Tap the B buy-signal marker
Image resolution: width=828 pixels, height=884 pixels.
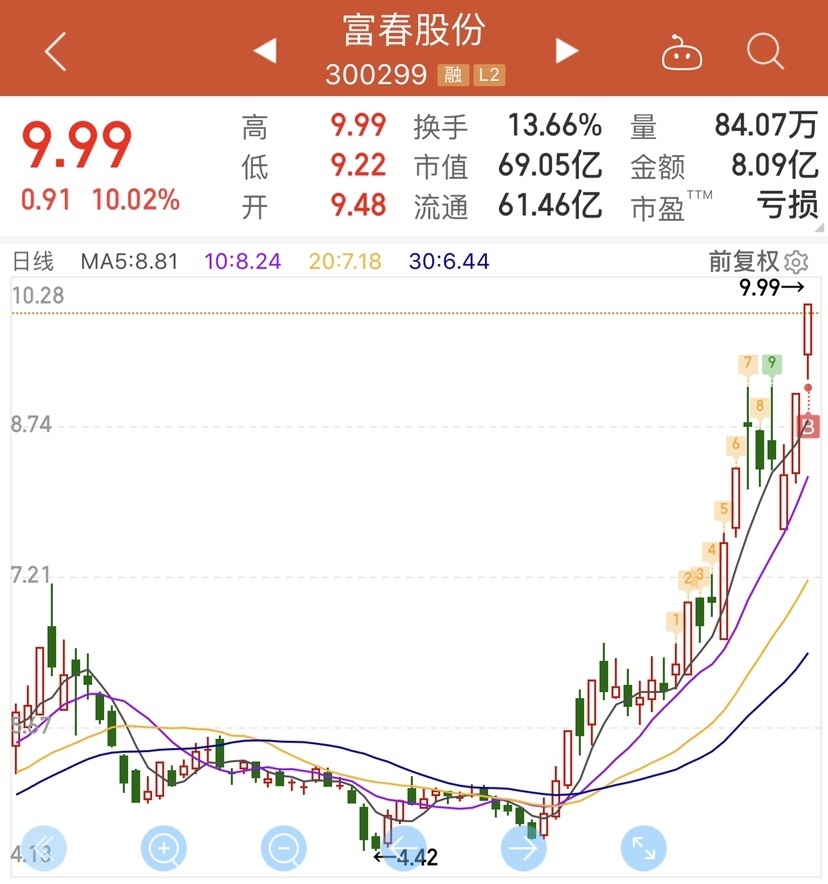809,428
